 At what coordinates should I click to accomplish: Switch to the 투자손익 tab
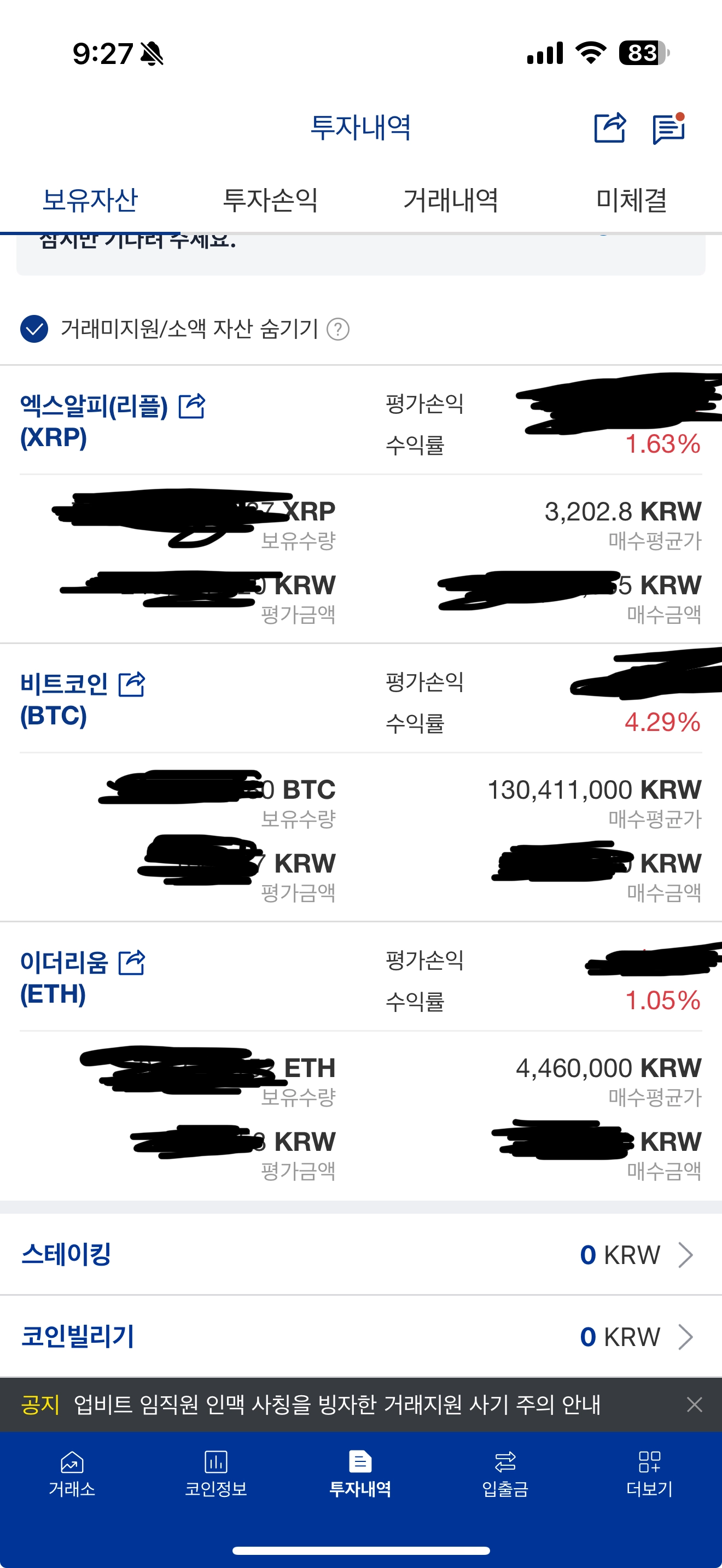[270, 200]
